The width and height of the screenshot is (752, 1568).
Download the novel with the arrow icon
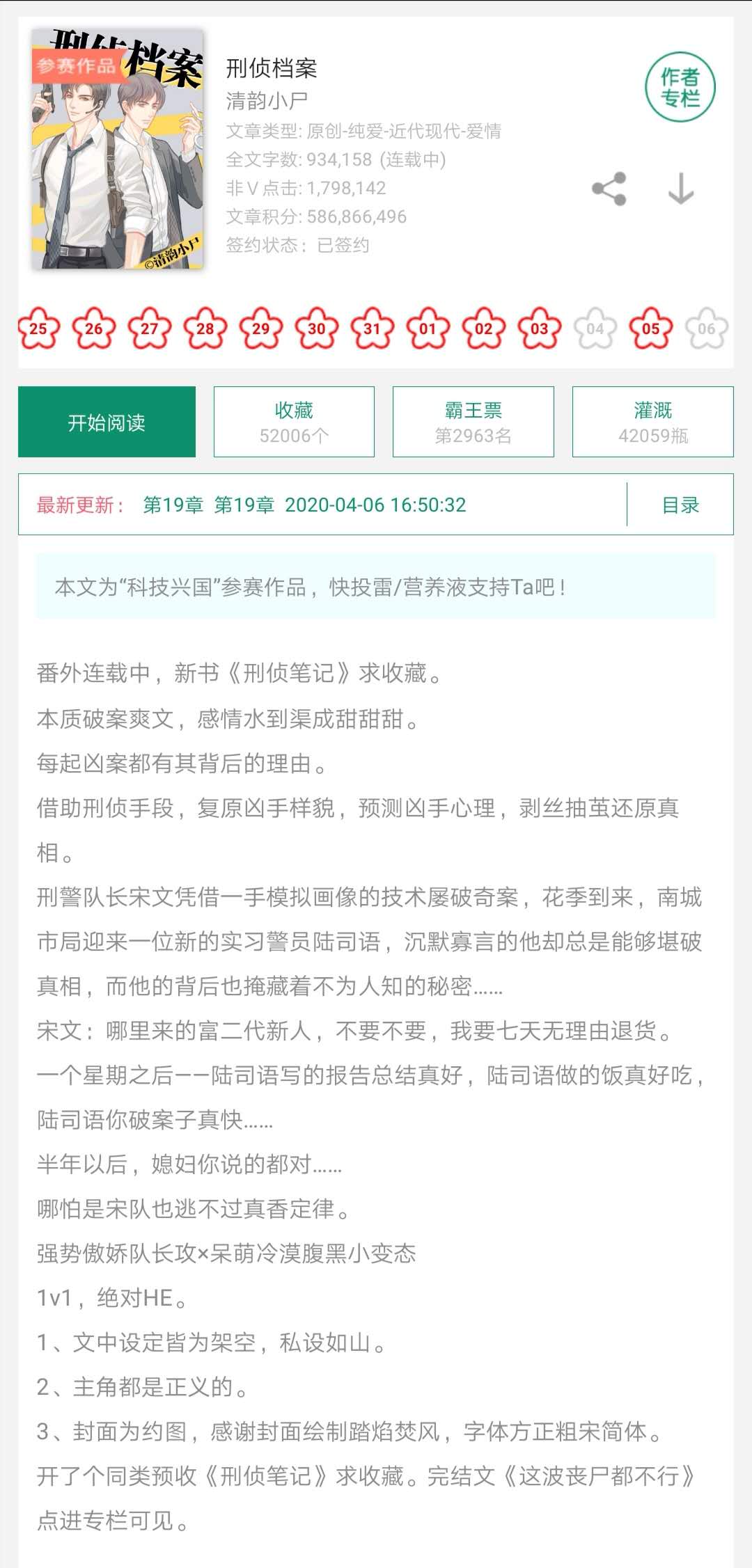point(680,189)
